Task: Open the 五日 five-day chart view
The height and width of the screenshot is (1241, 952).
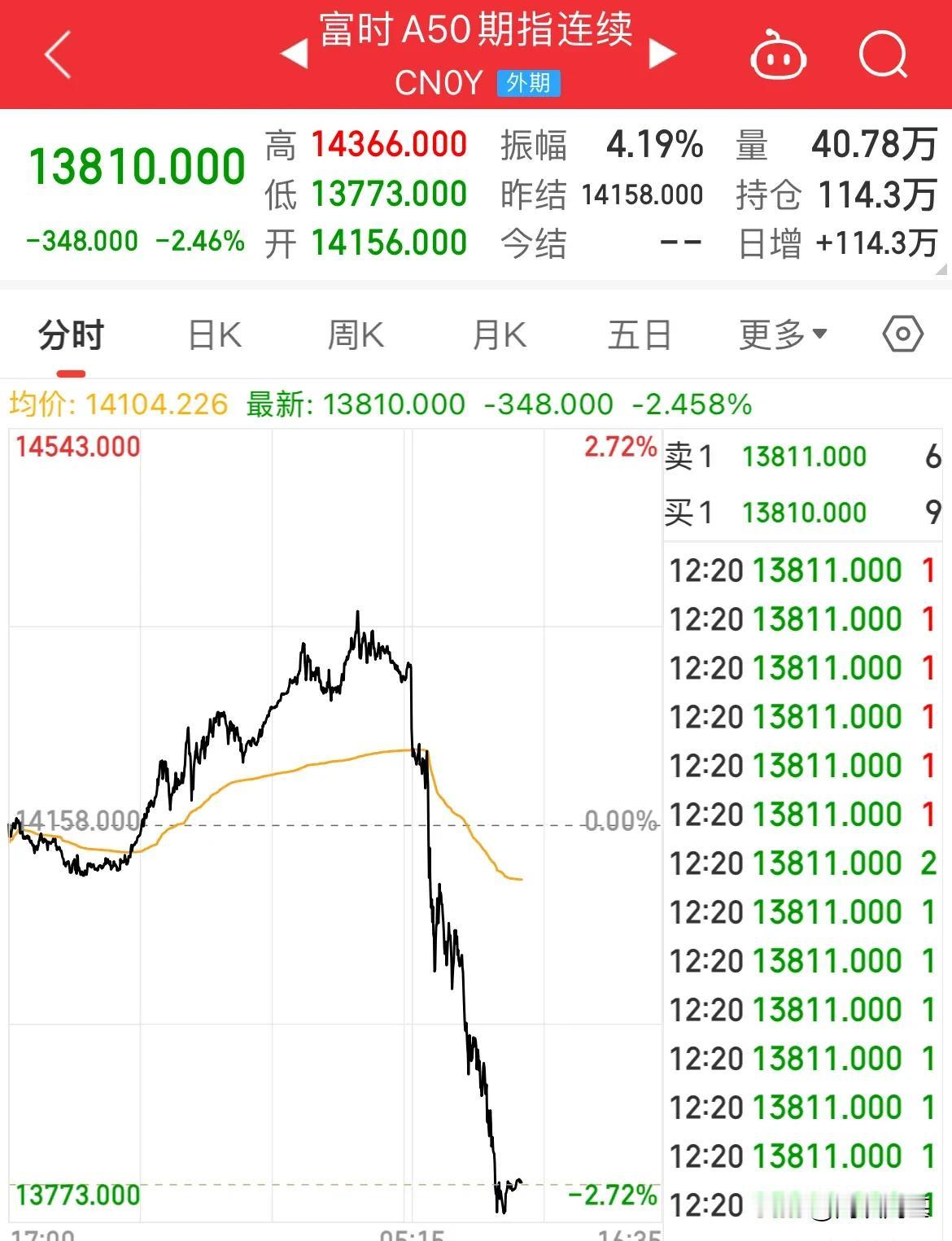Action: 640,333
